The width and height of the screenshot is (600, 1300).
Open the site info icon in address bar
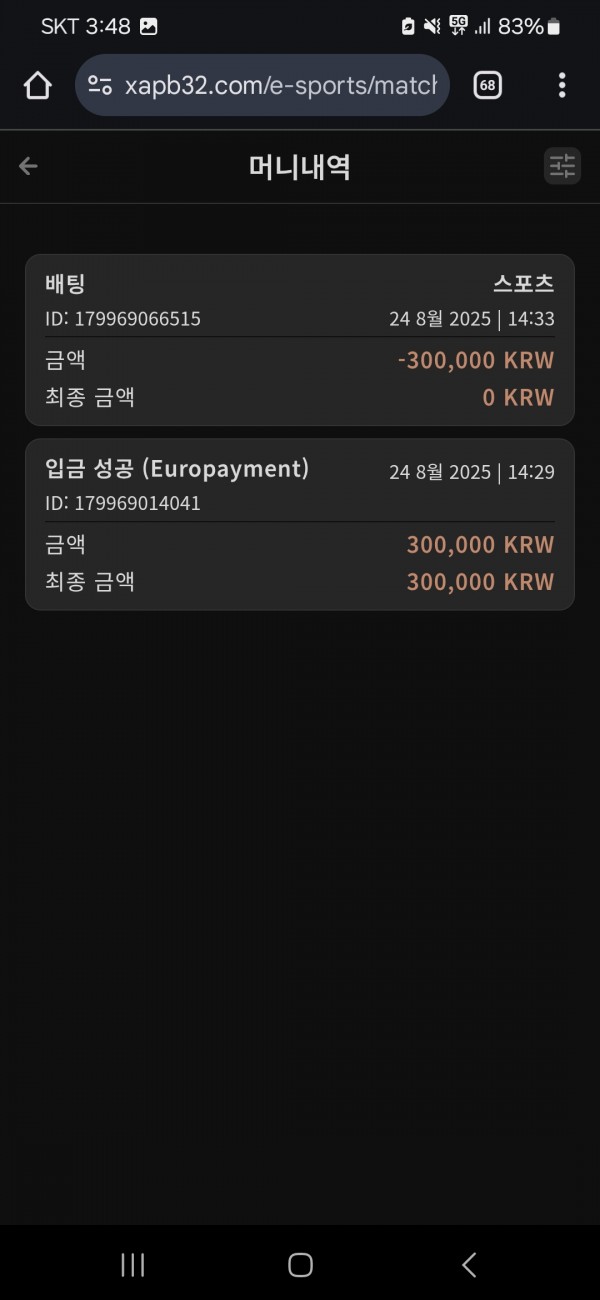[100, 85]
